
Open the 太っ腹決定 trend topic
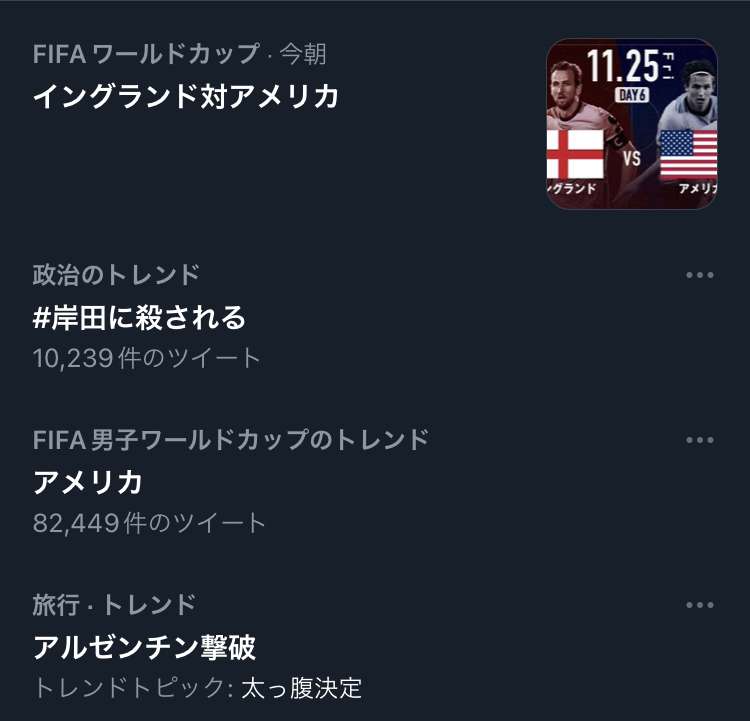[301, 689]
